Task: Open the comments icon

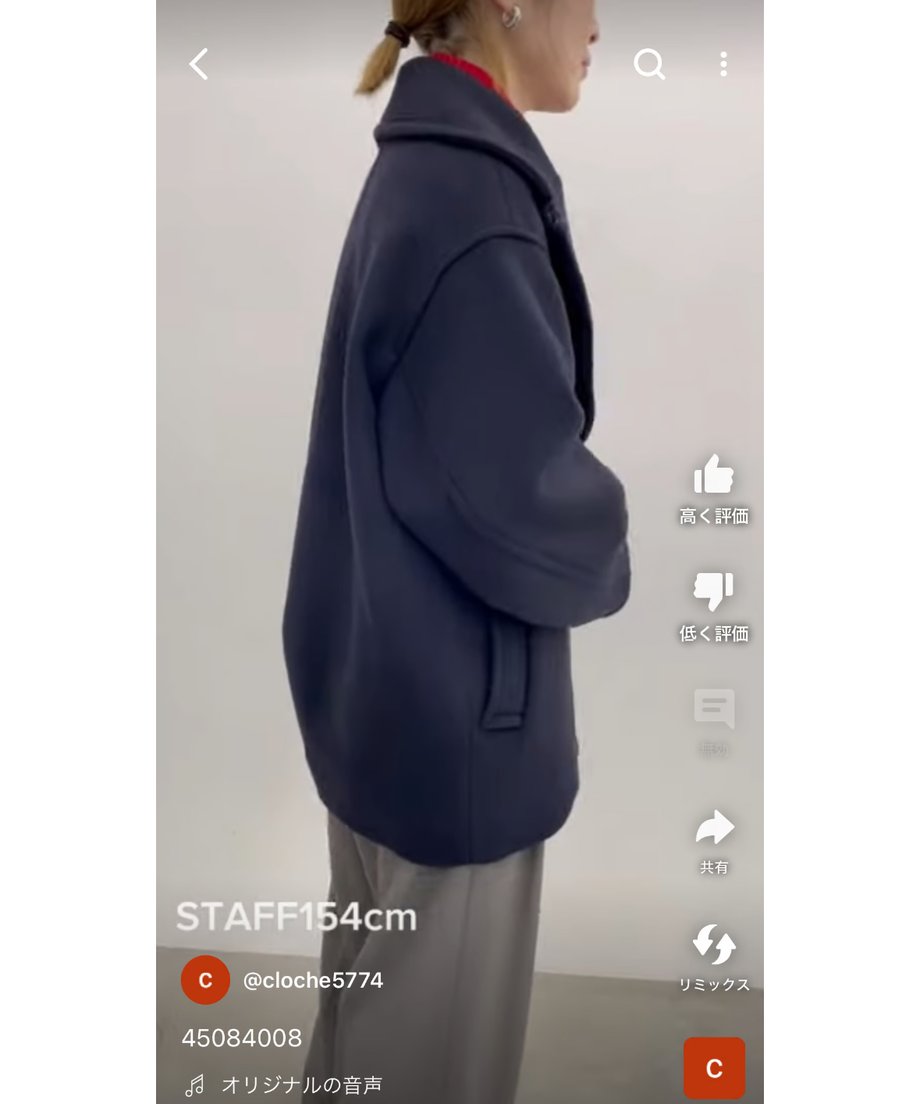Action: (x=714, y=709)
